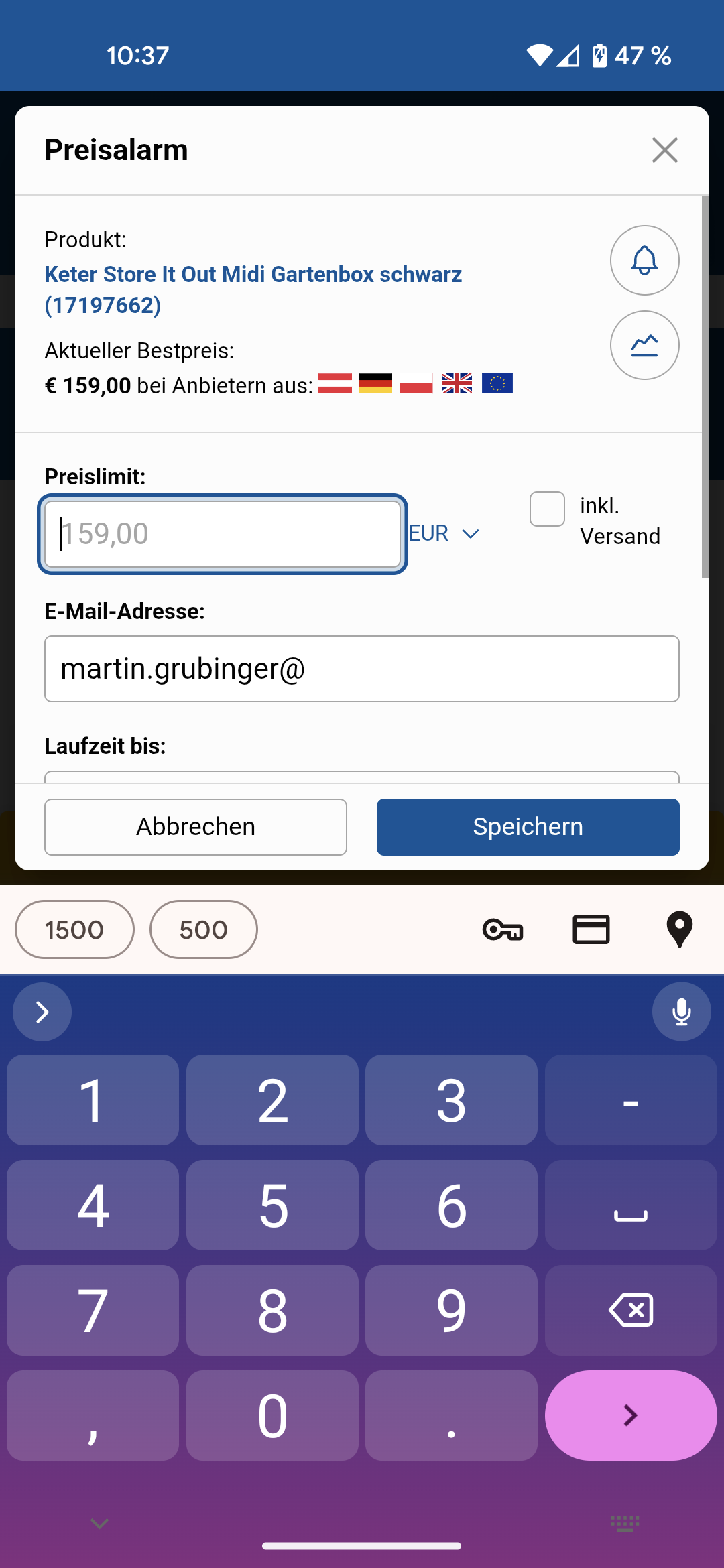Tap the pink next arrow key
Viewport: 724px width, 1568px height.
pyautogui.click(x=631, y=1415)
